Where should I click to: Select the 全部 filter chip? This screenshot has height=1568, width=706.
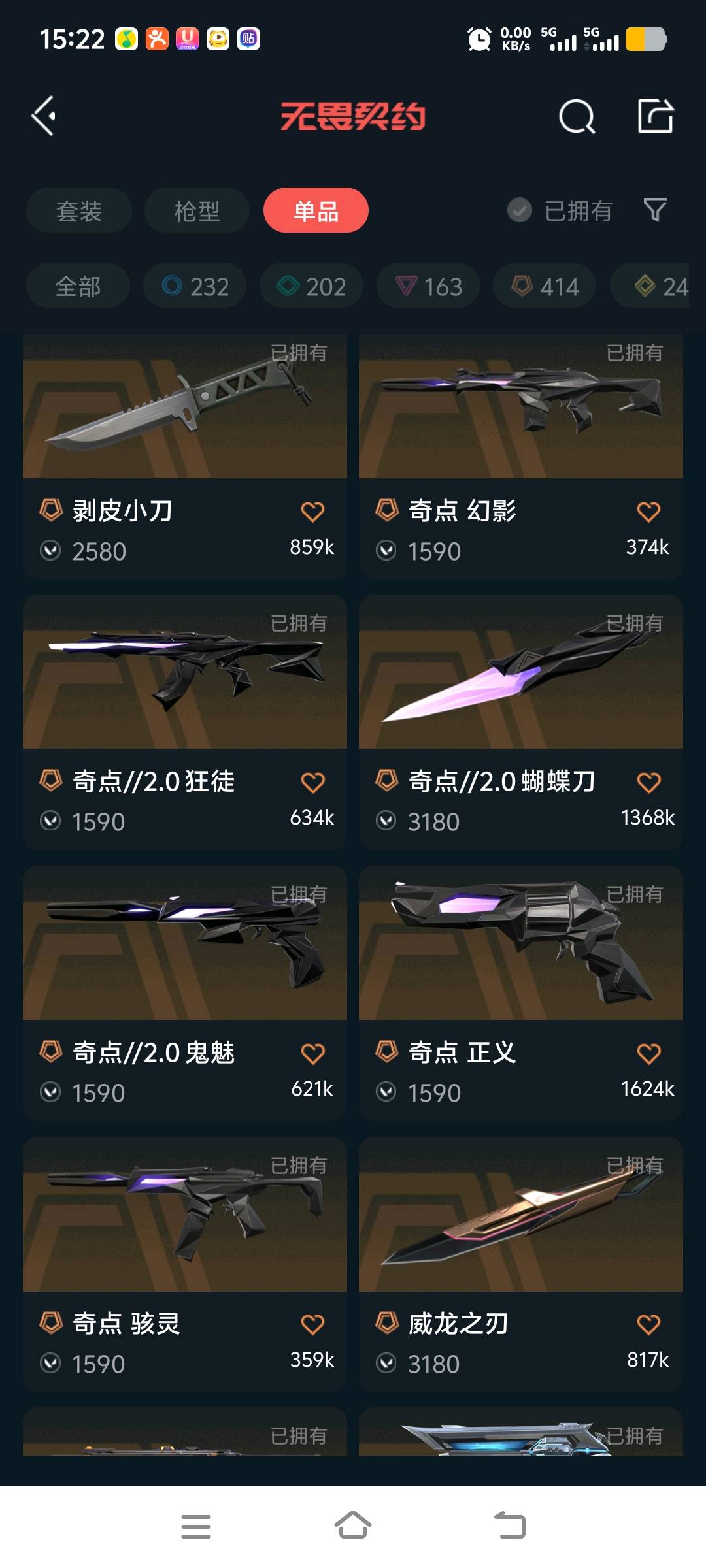point(78,286)
